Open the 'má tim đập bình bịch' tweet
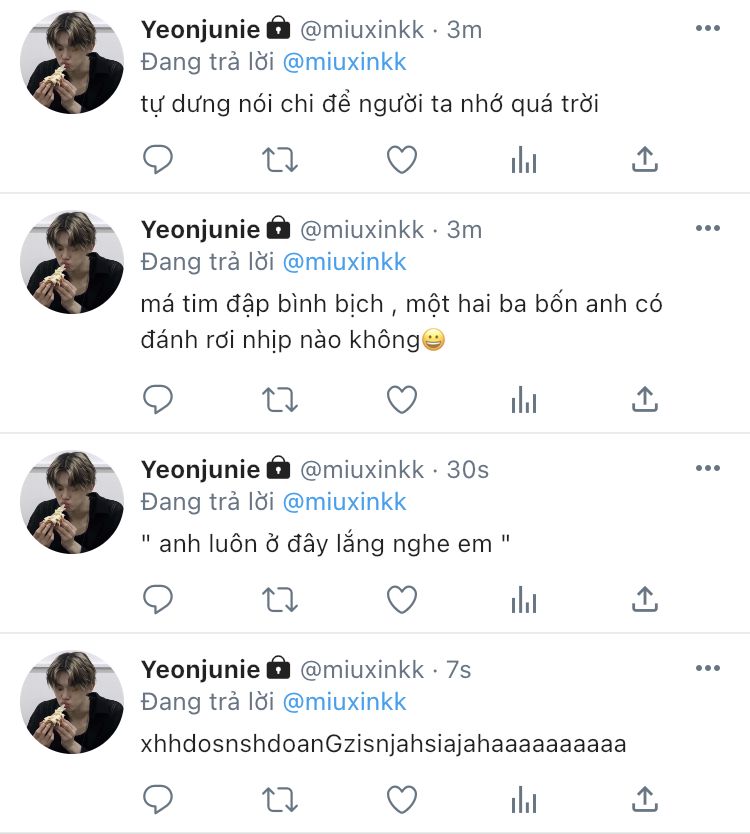750x834 pixels. [402, 322]
